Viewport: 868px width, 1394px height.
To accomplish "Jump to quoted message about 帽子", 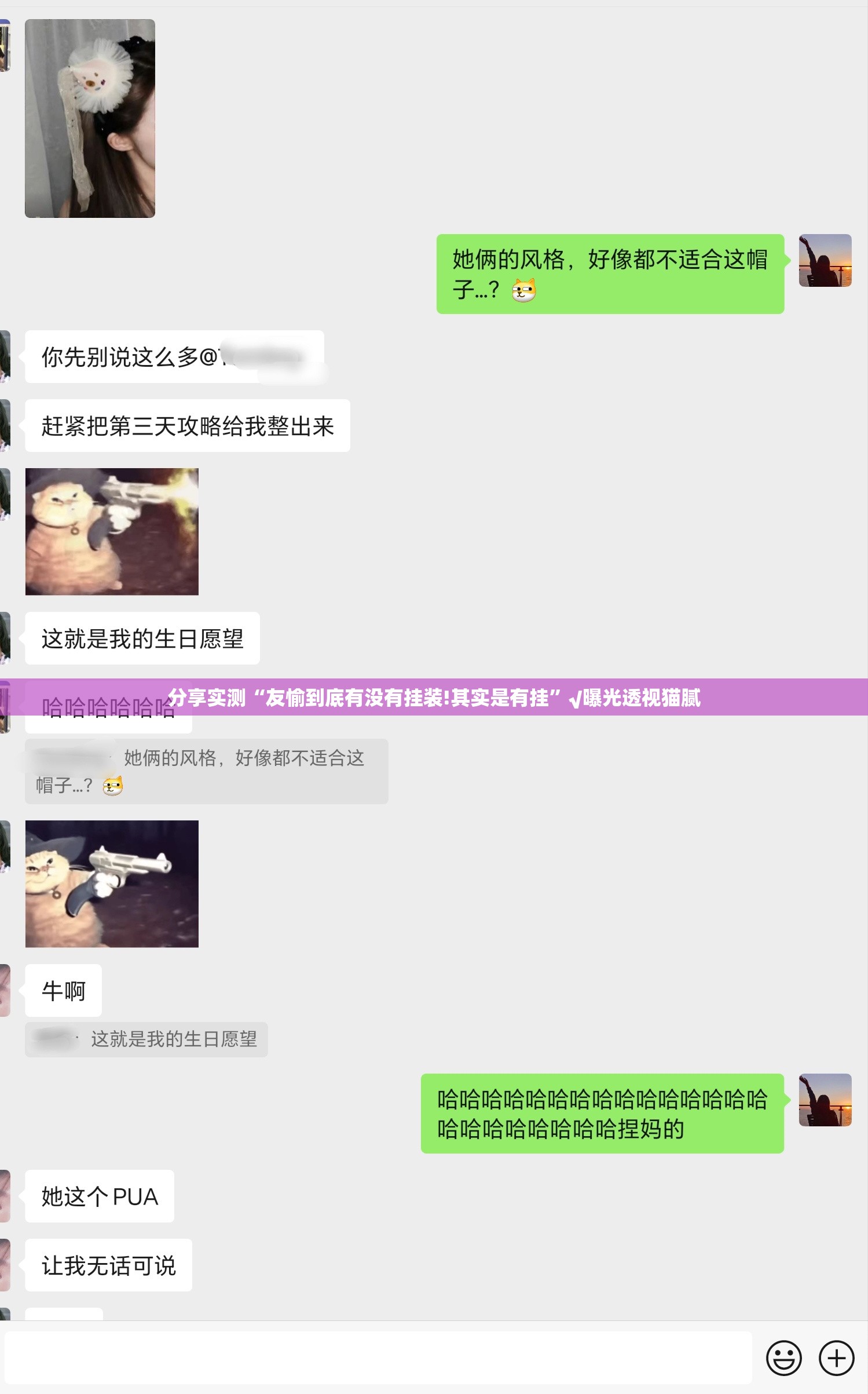I will click(206, 771).
